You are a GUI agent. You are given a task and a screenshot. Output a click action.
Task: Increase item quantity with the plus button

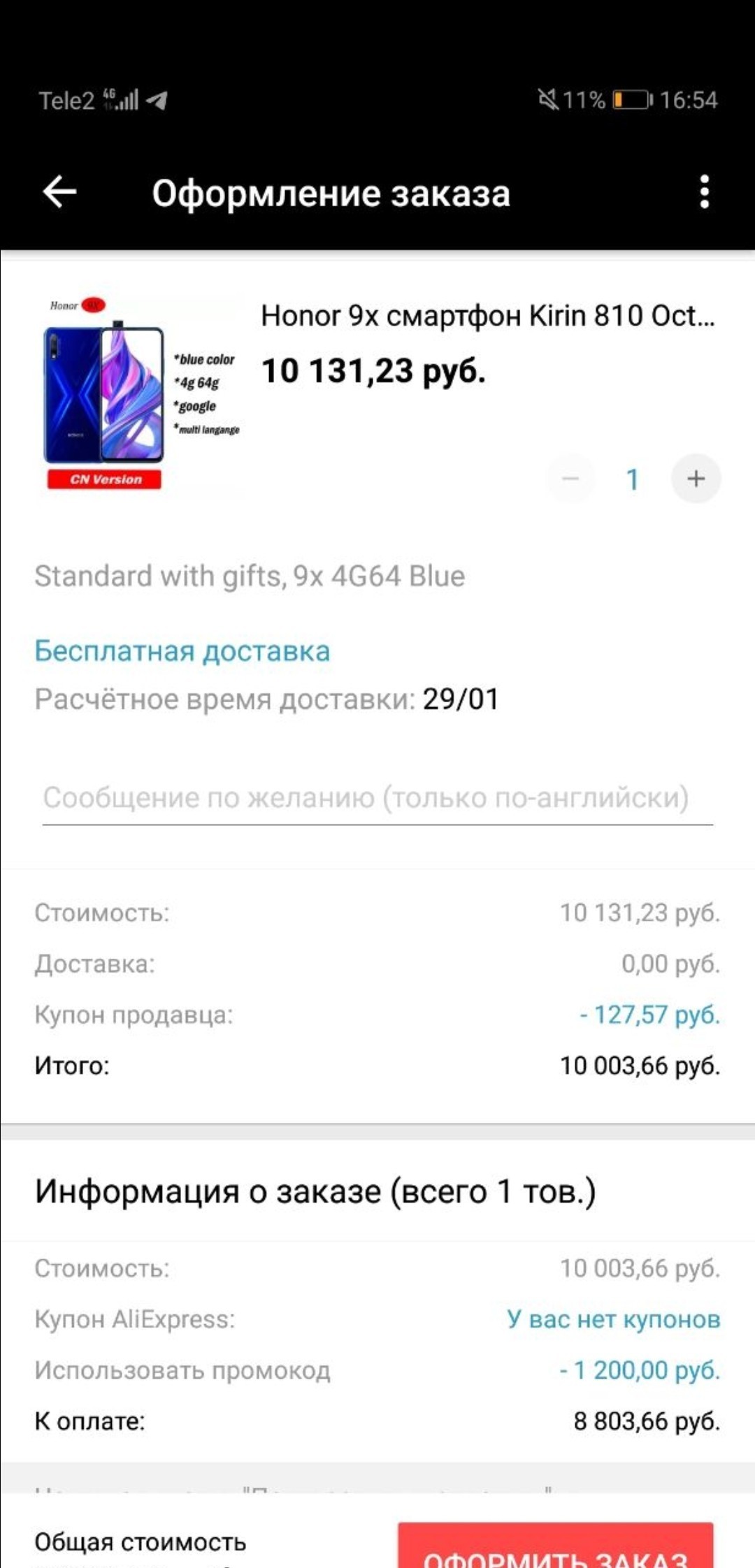pos(696,479)
